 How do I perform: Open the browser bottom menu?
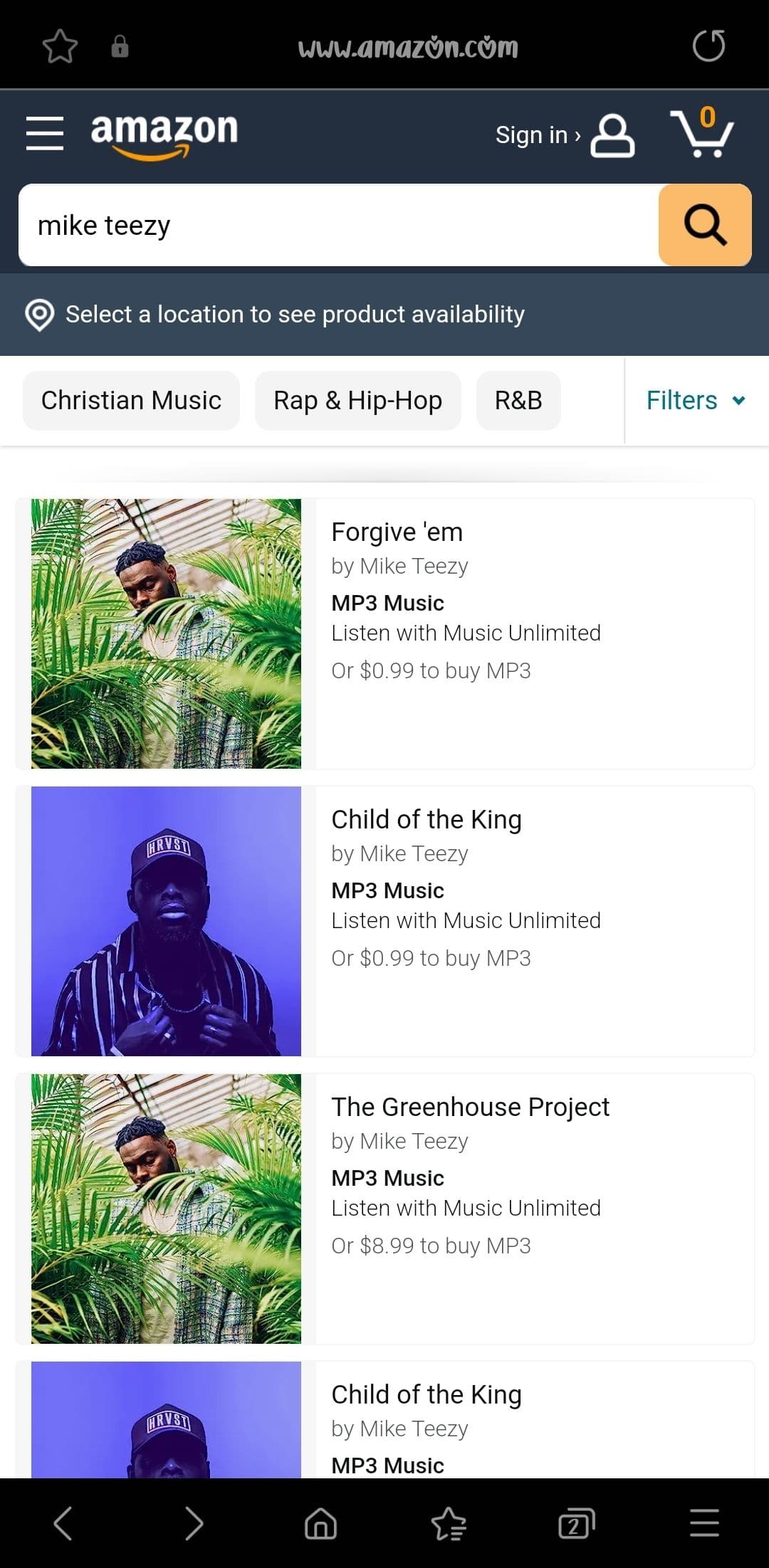pos(703,1523)
